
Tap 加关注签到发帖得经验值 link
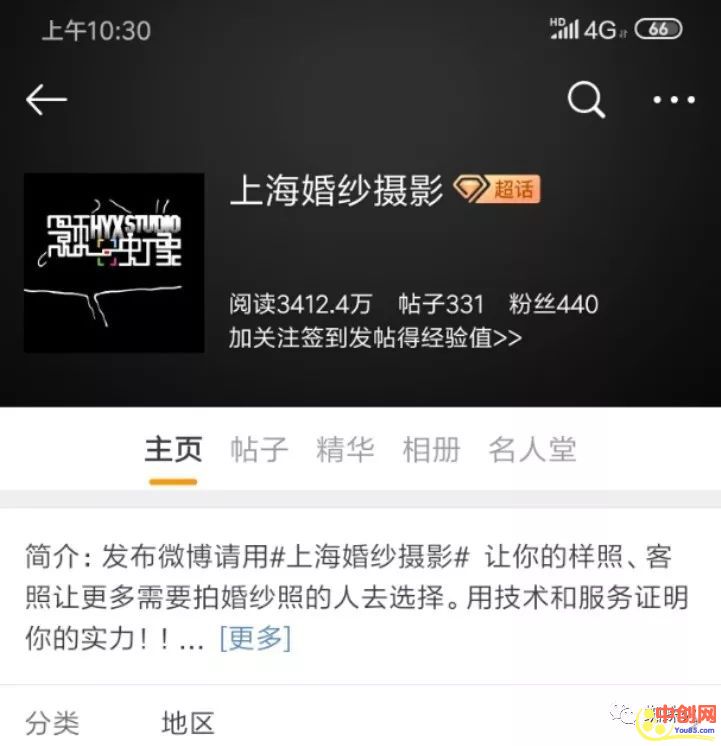click(x=375, y=337)
